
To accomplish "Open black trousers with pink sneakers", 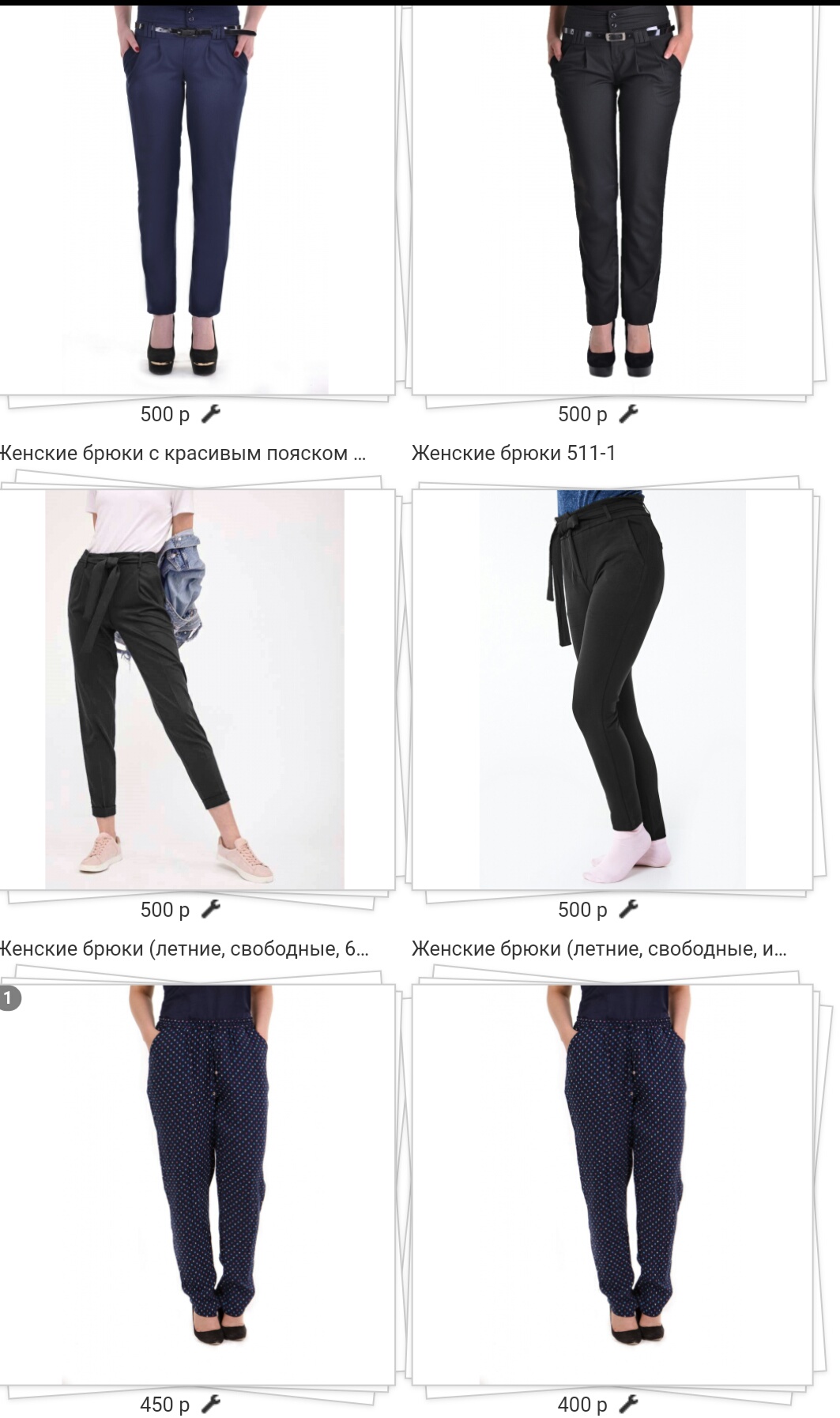I will 195,689.
